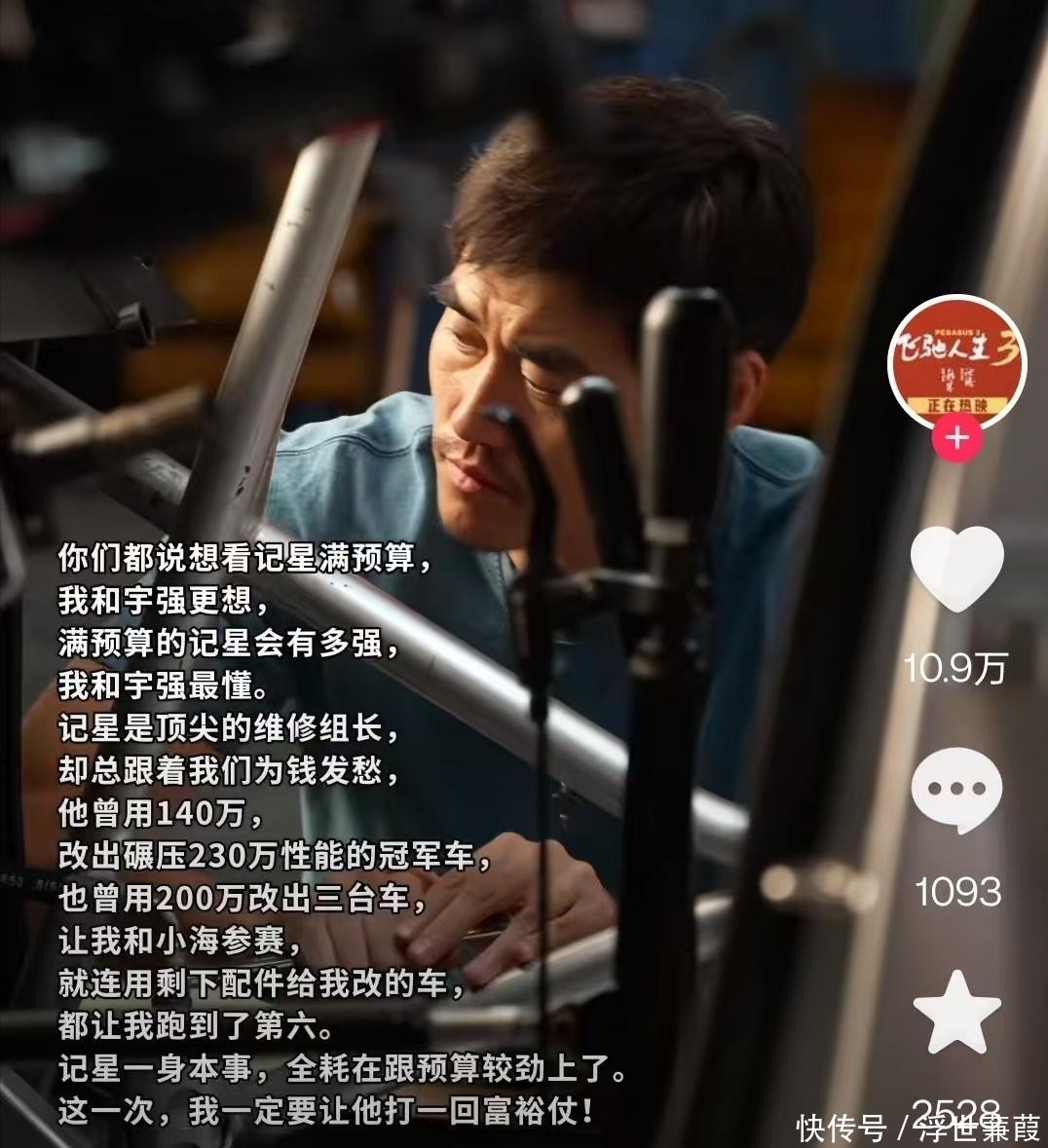Viewport: 1048px width, 1148px height.
Task: Follow the account with the plus button
Action: click(x=957, y=437)
